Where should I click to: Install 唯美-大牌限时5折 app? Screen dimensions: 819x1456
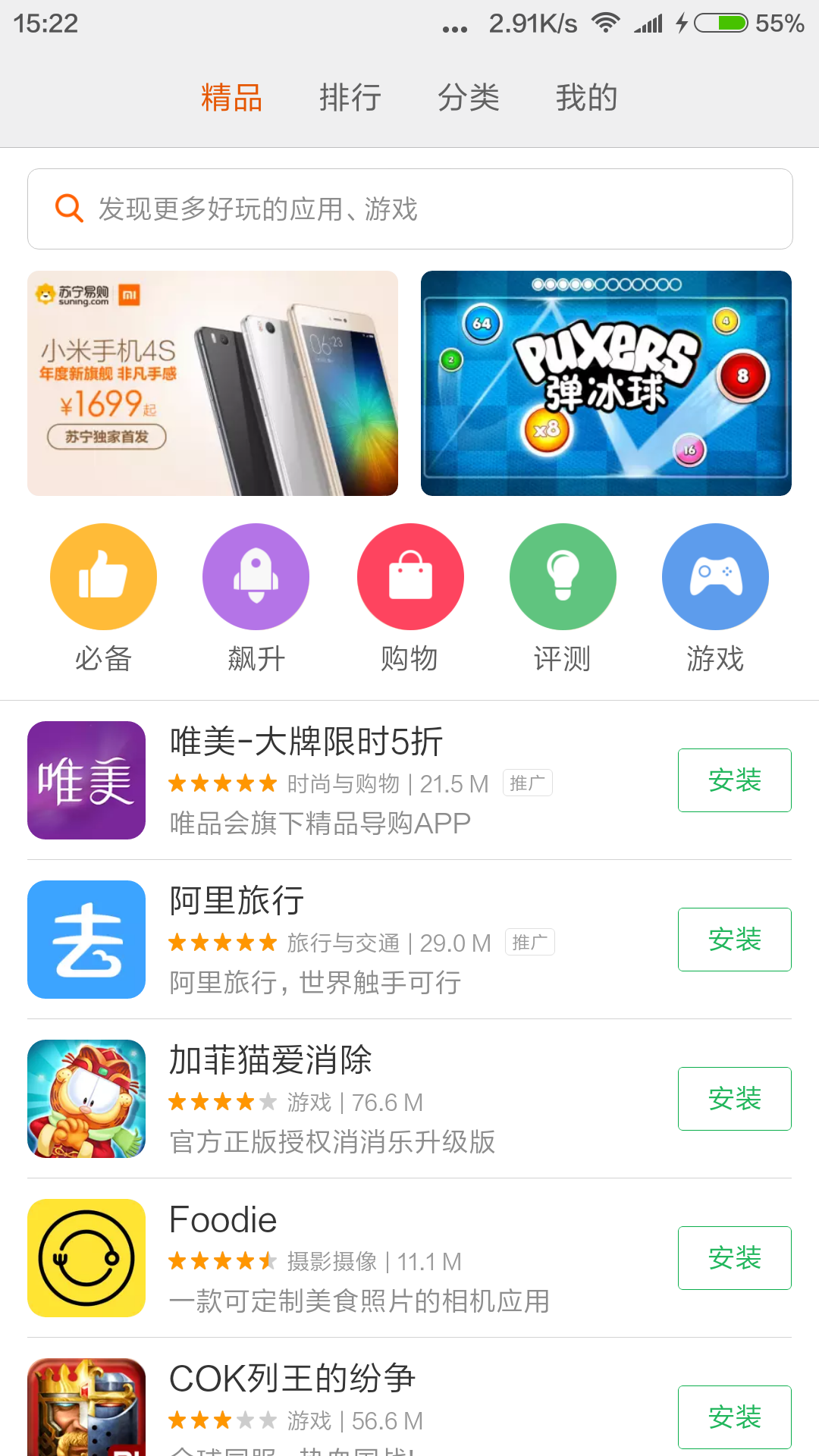[733, 780]
